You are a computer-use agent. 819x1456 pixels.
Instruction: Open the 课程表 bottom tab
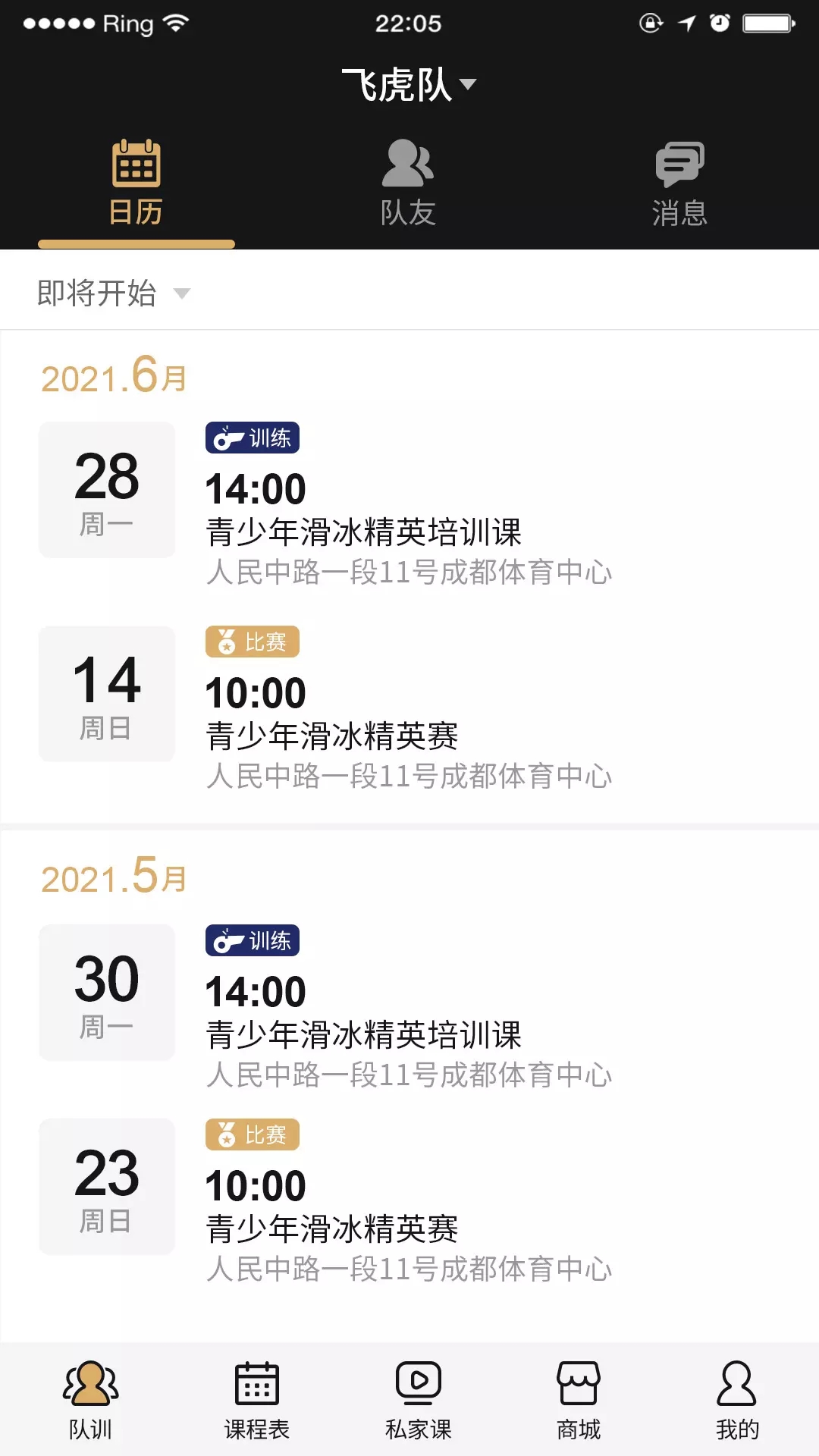256,1400
